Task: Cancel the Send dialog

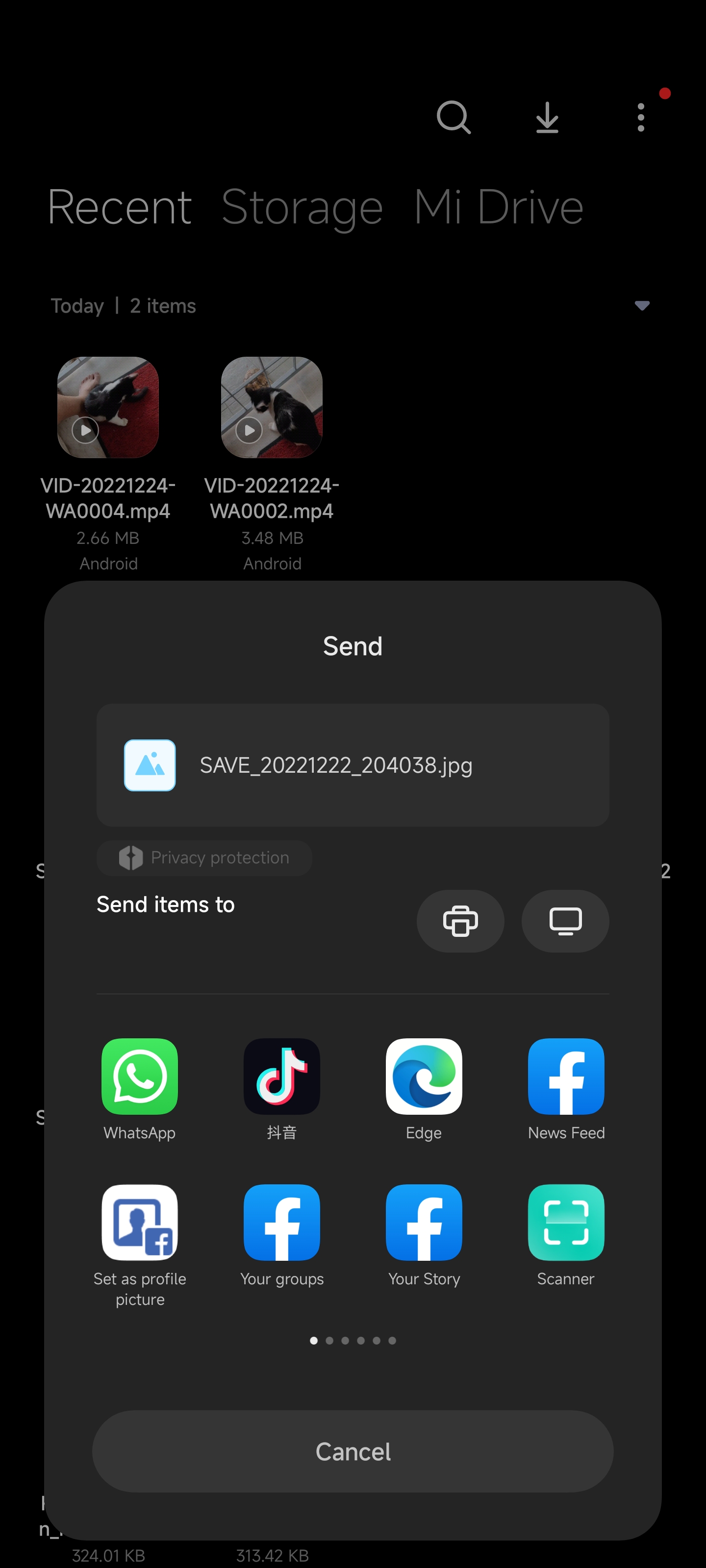Action: (x=353, y=1451)
